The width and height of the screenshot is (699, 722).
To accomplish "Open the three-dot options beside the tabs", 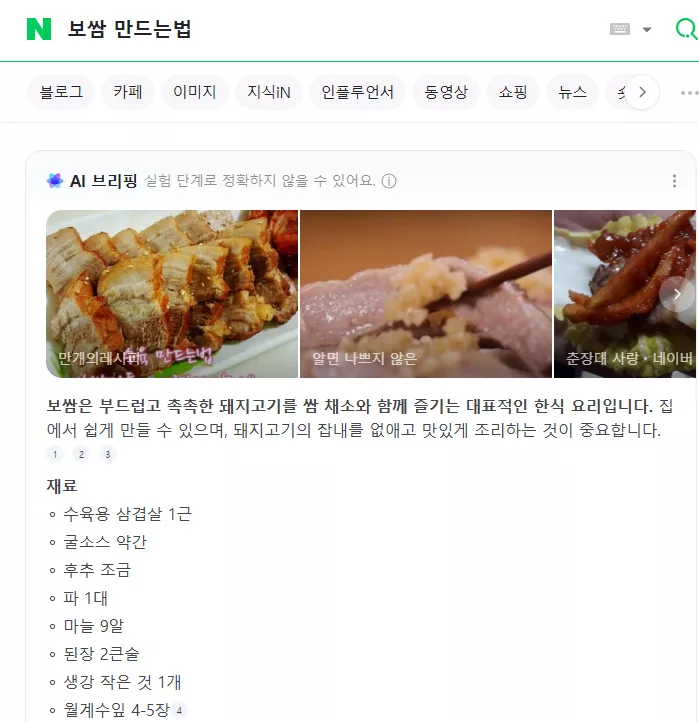I will [689, 93].
